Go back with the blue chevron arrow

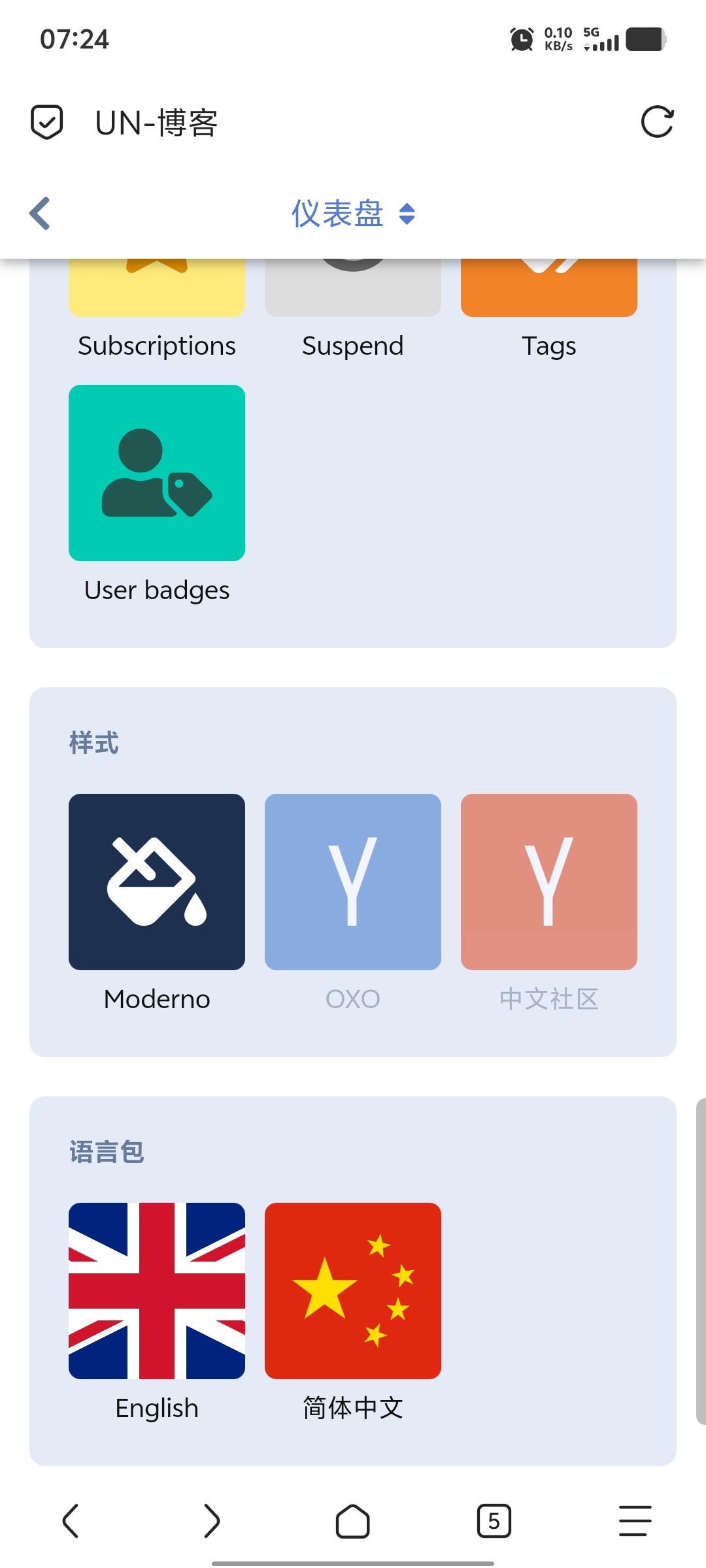pyautogui.click(x=41, y=214)
